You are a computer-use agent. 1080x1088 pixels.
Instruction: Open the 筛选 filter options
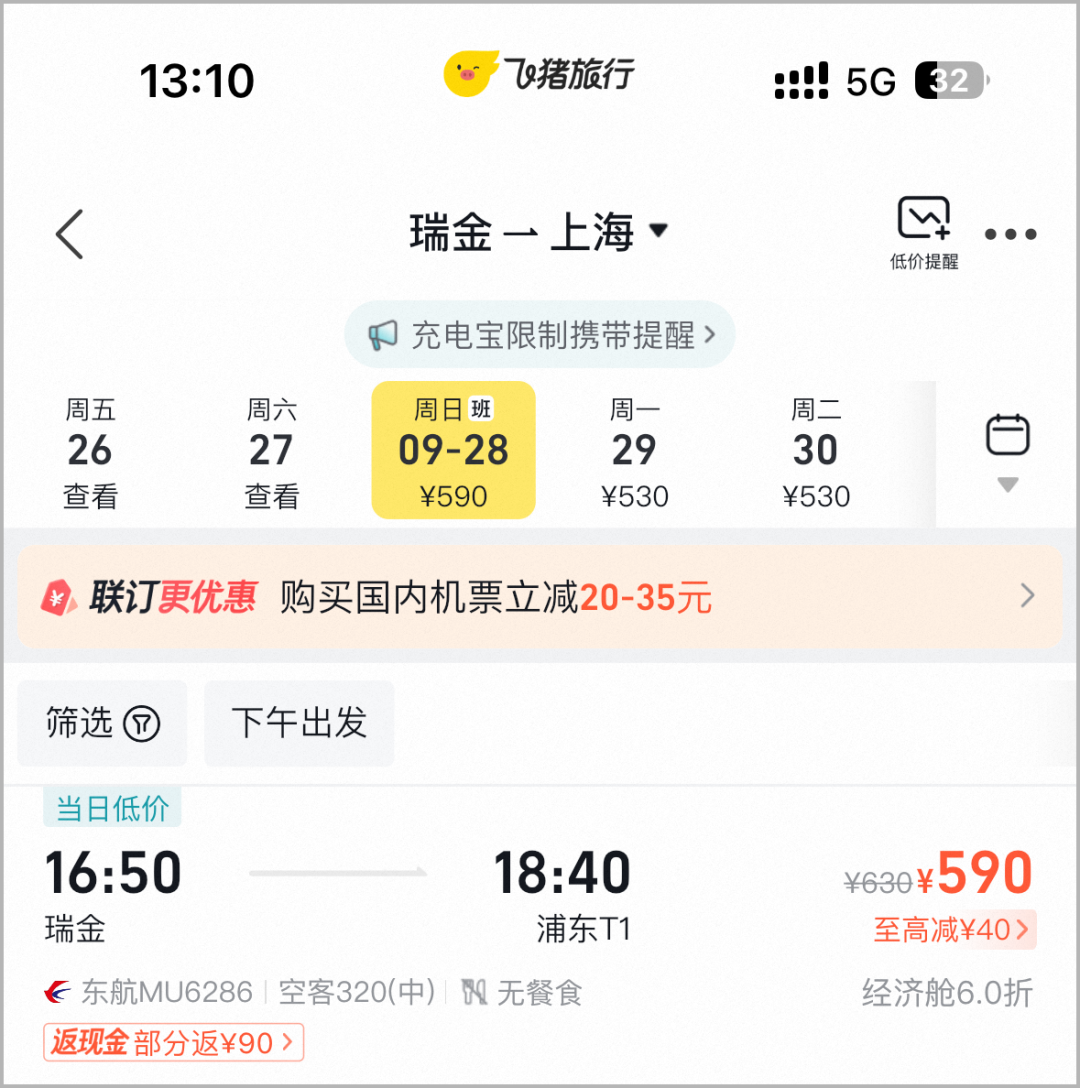tap(102, 723)
